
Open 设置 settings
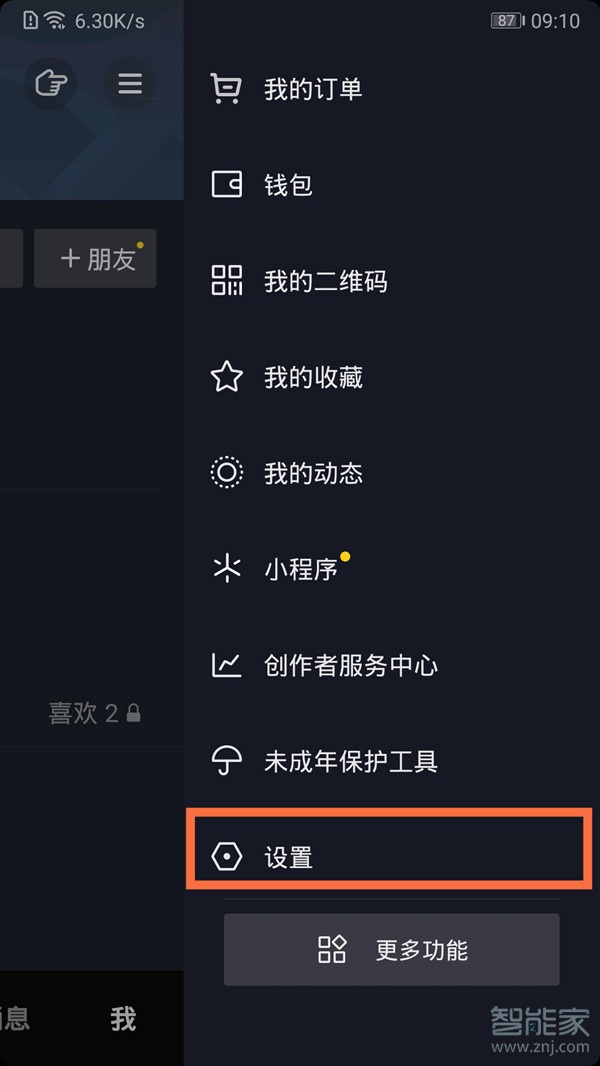pyautogui.click(x=391, y=857)
